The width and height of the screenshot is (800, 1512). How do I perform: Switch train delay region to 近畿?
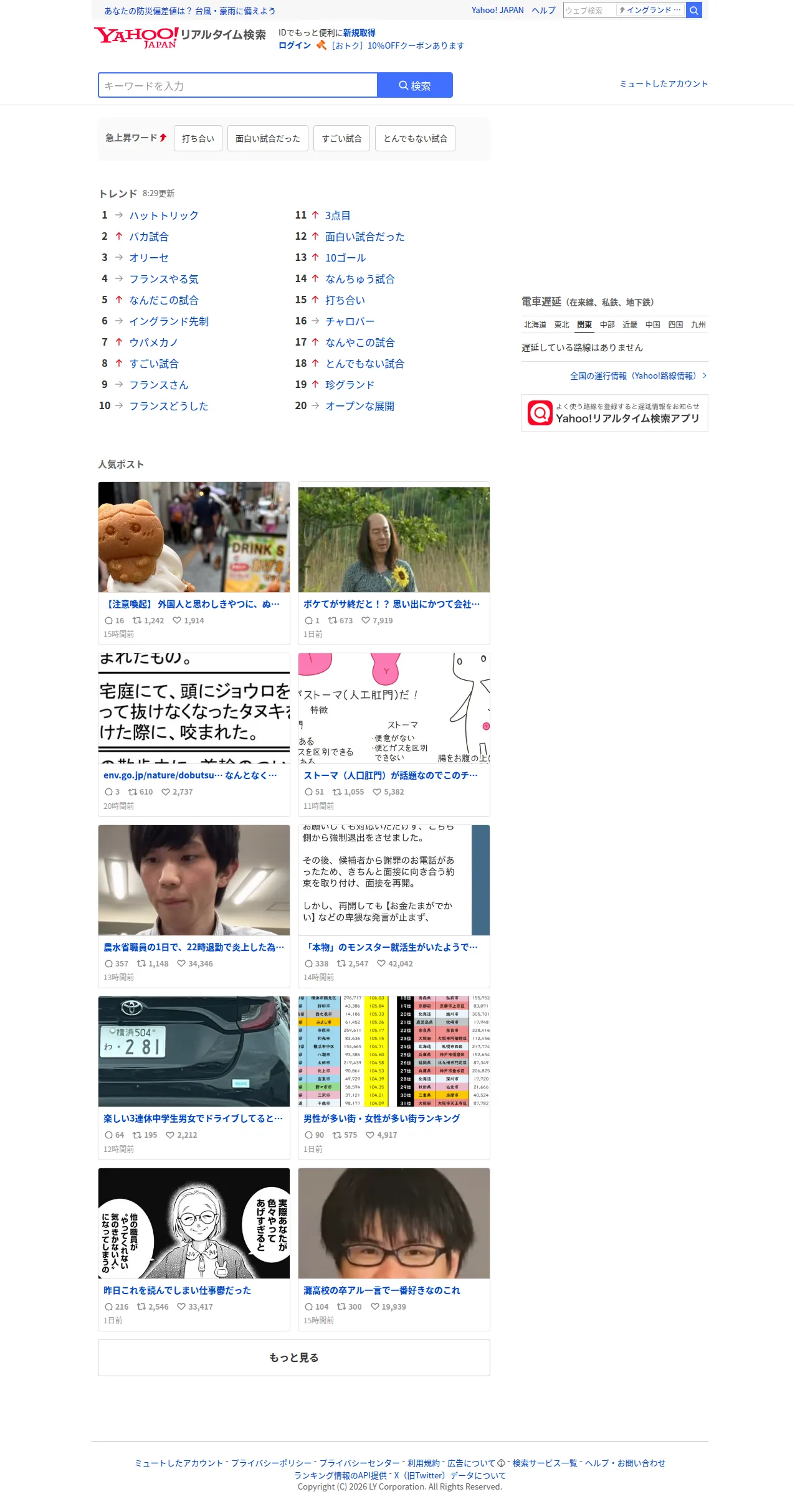coord(630,324)
